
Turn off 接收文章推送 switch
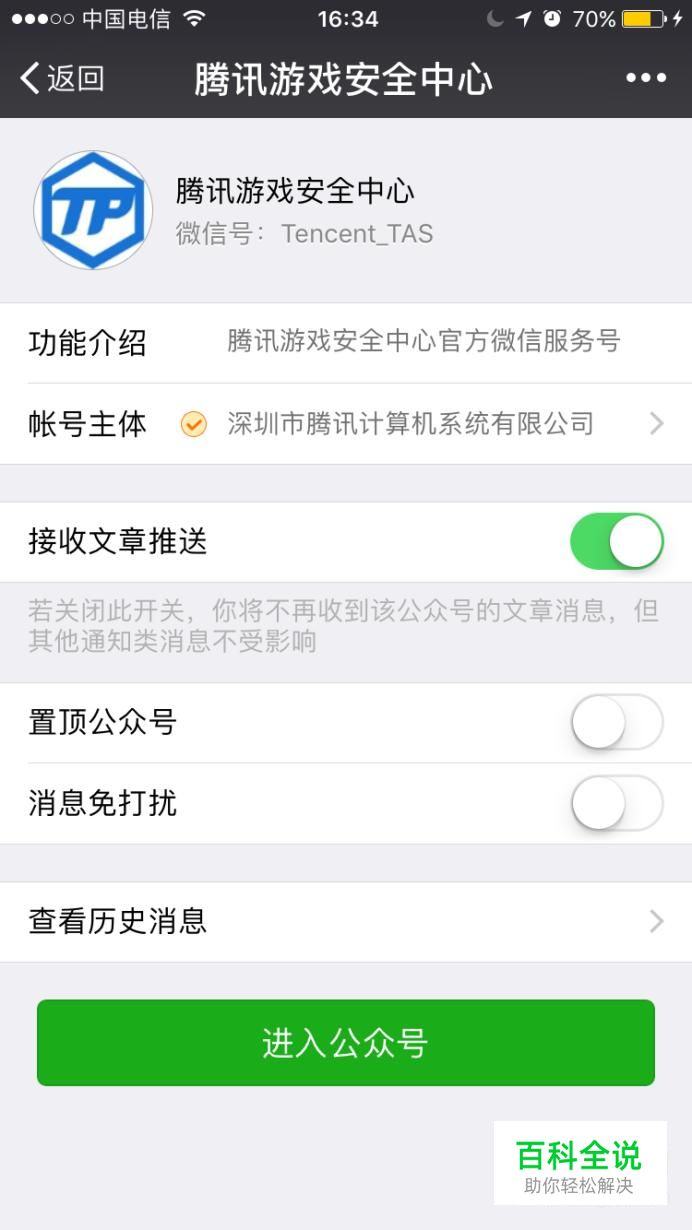point(616,542)
